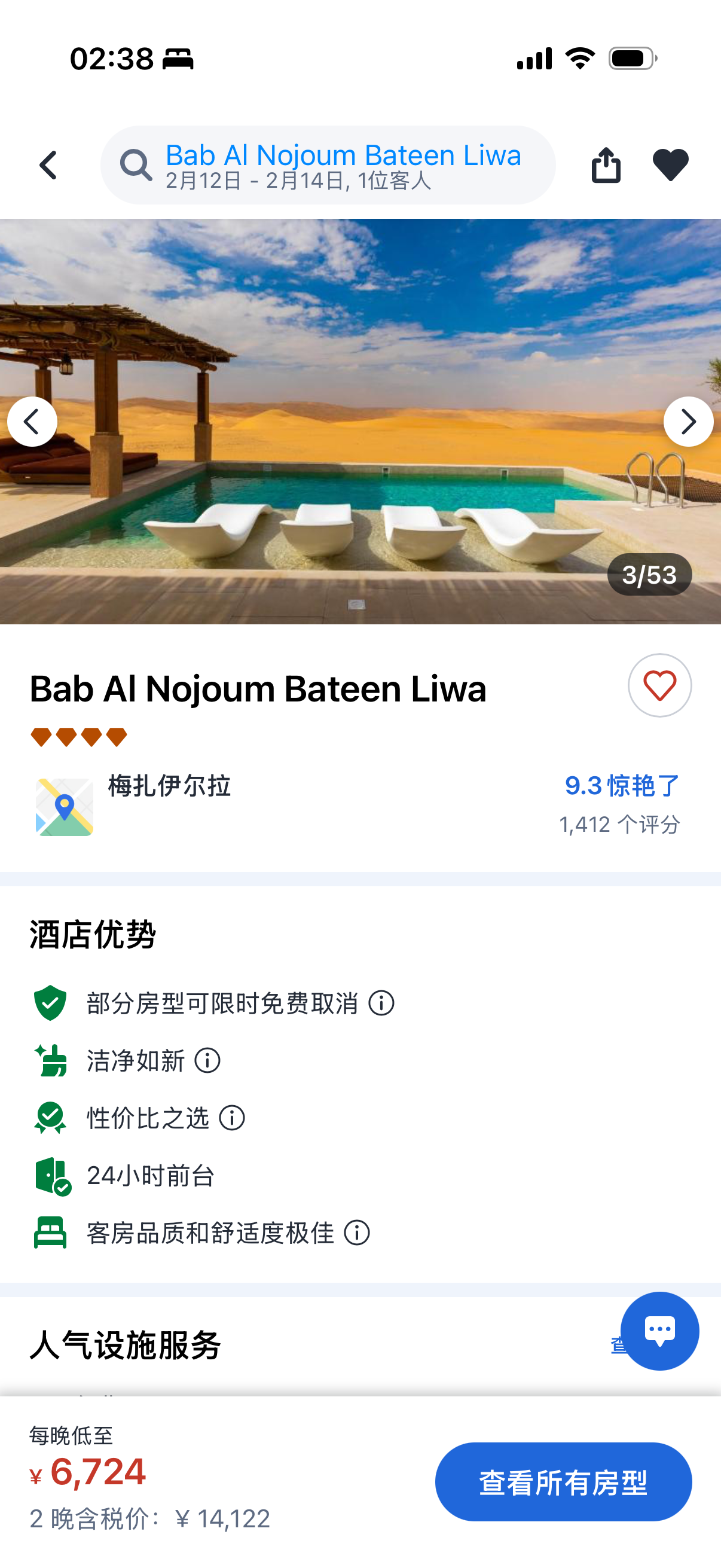This screenshot has width=721, height=1568.
Task: Show the previous hotel photo
Action: click(x=32, y=421)
